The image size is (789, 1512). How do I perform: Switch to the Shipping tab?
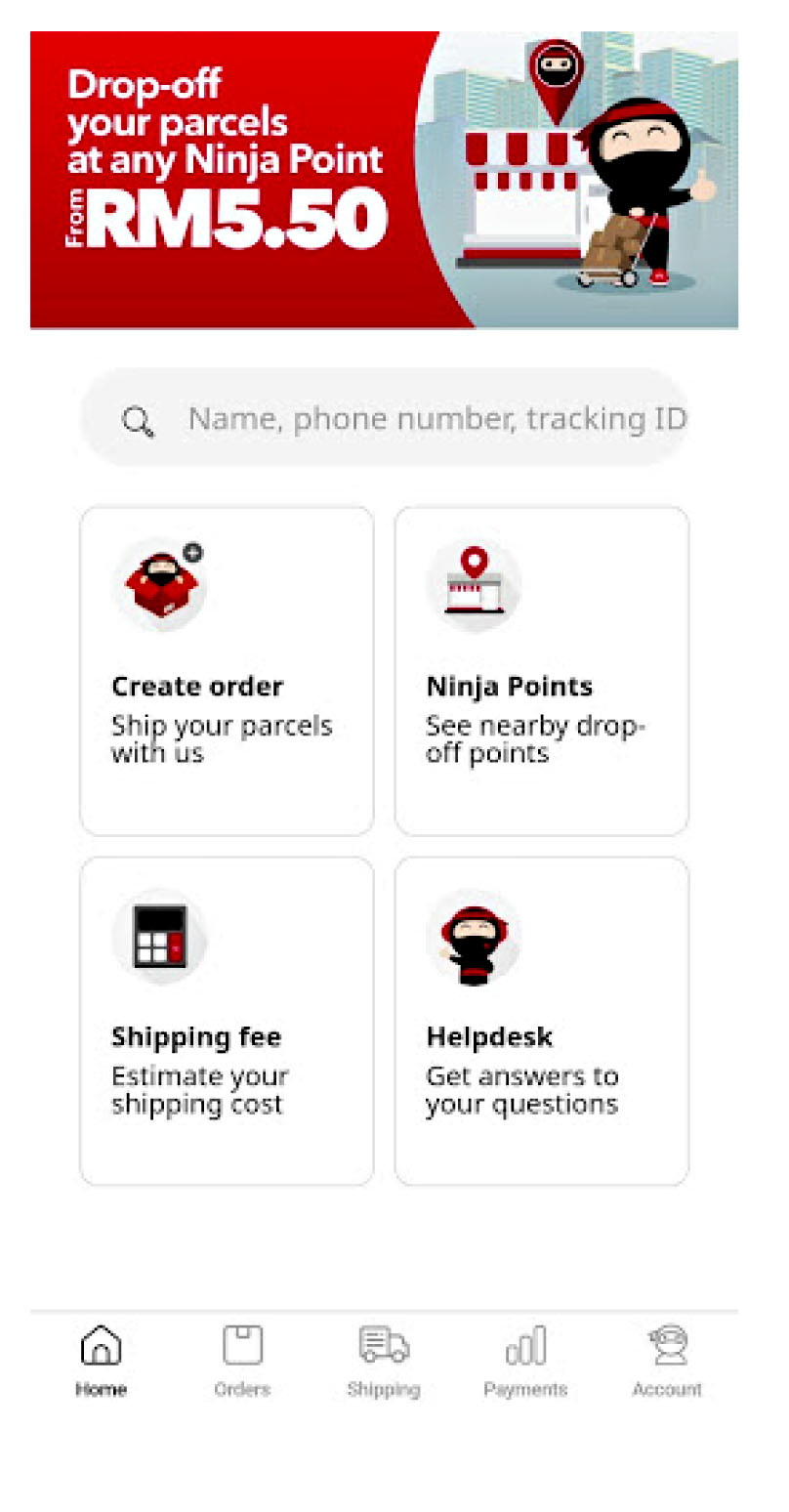(384, 1361)
